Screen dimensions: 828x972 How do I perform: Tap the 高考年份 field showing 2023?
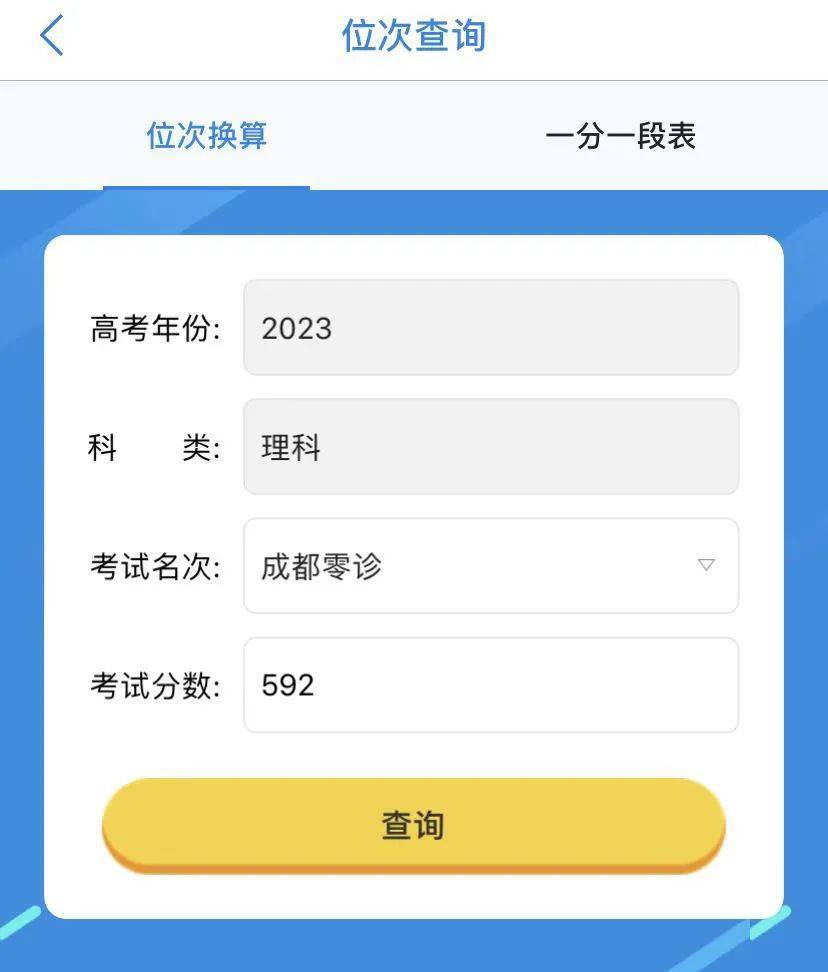coord(490,328)
